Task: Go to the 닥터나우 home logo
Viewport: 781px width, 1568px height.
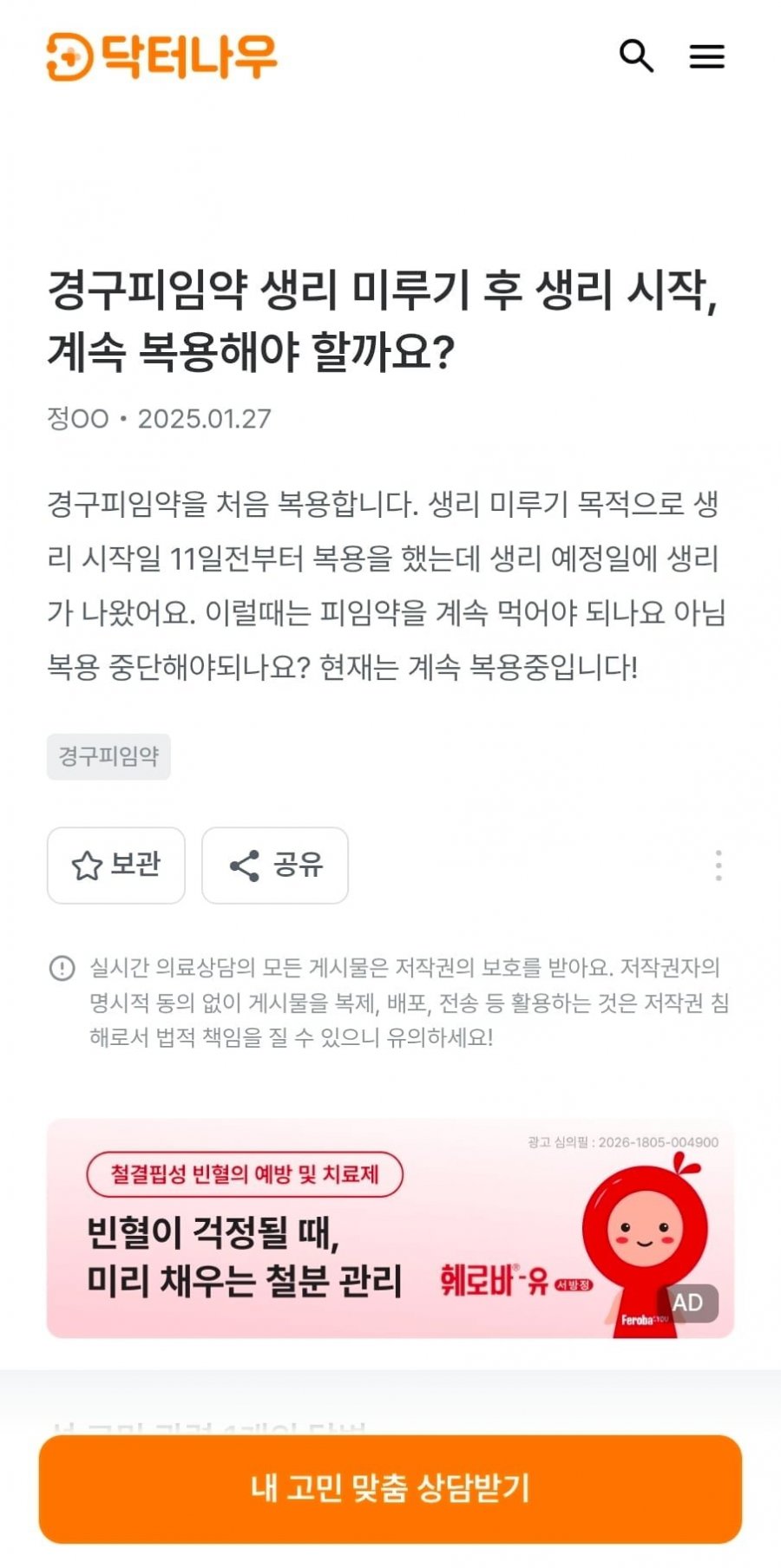Action: pos(161,56)
